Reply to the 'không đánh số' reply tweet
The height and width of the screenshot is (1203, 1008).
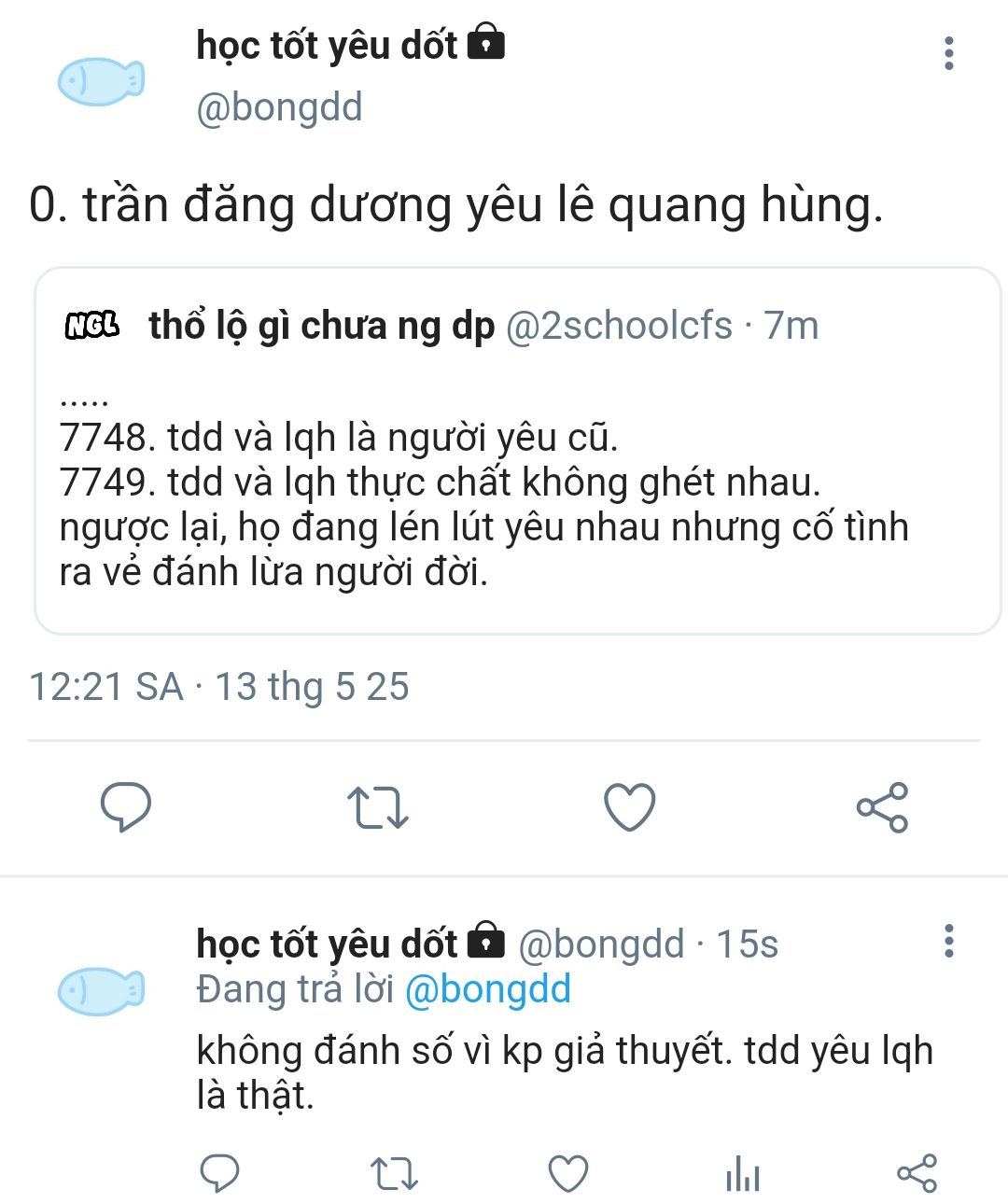[x=220, y=1173]
